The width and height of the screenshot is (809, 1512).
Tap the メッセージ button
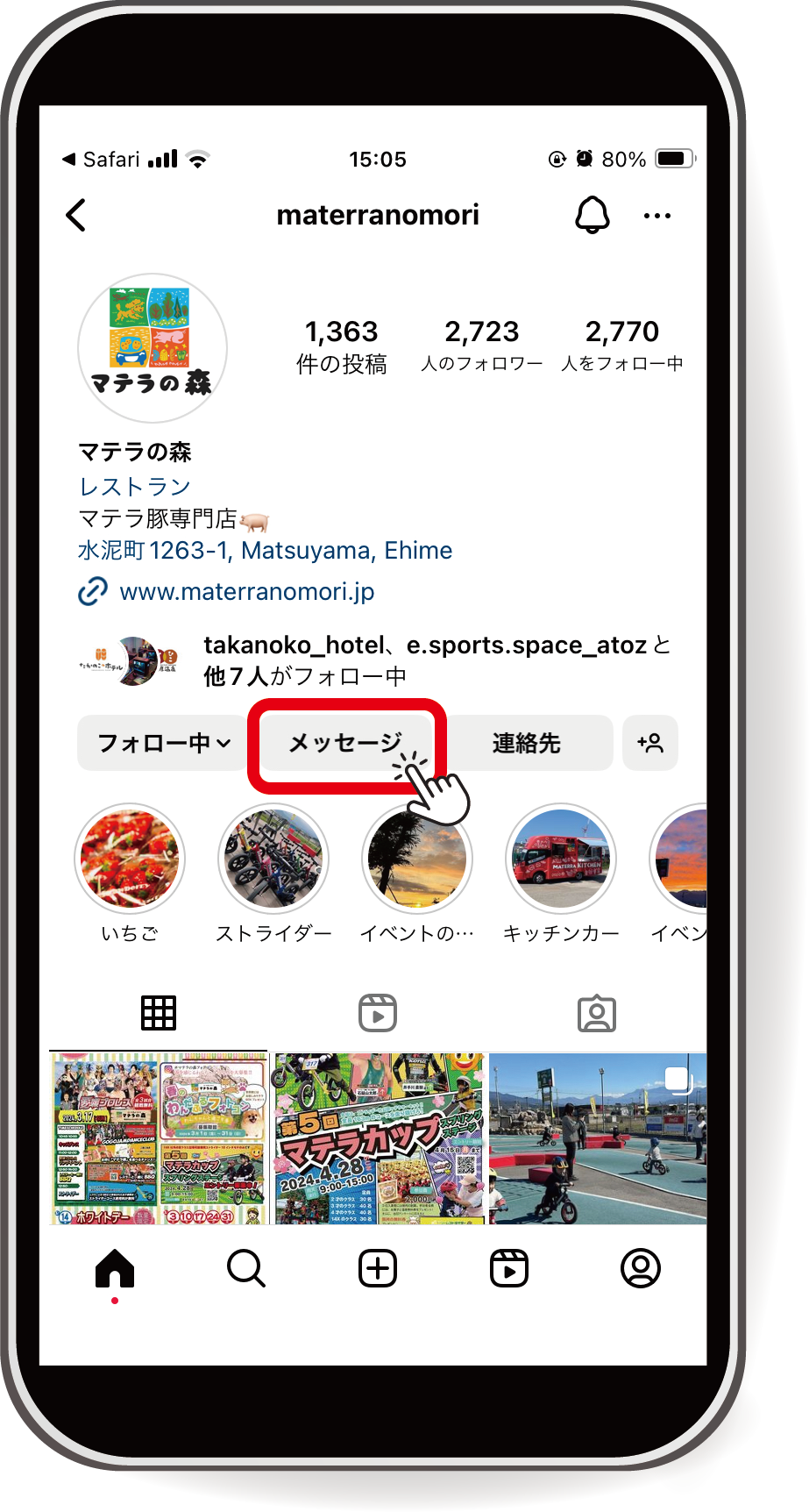click(x=346, y=743)
